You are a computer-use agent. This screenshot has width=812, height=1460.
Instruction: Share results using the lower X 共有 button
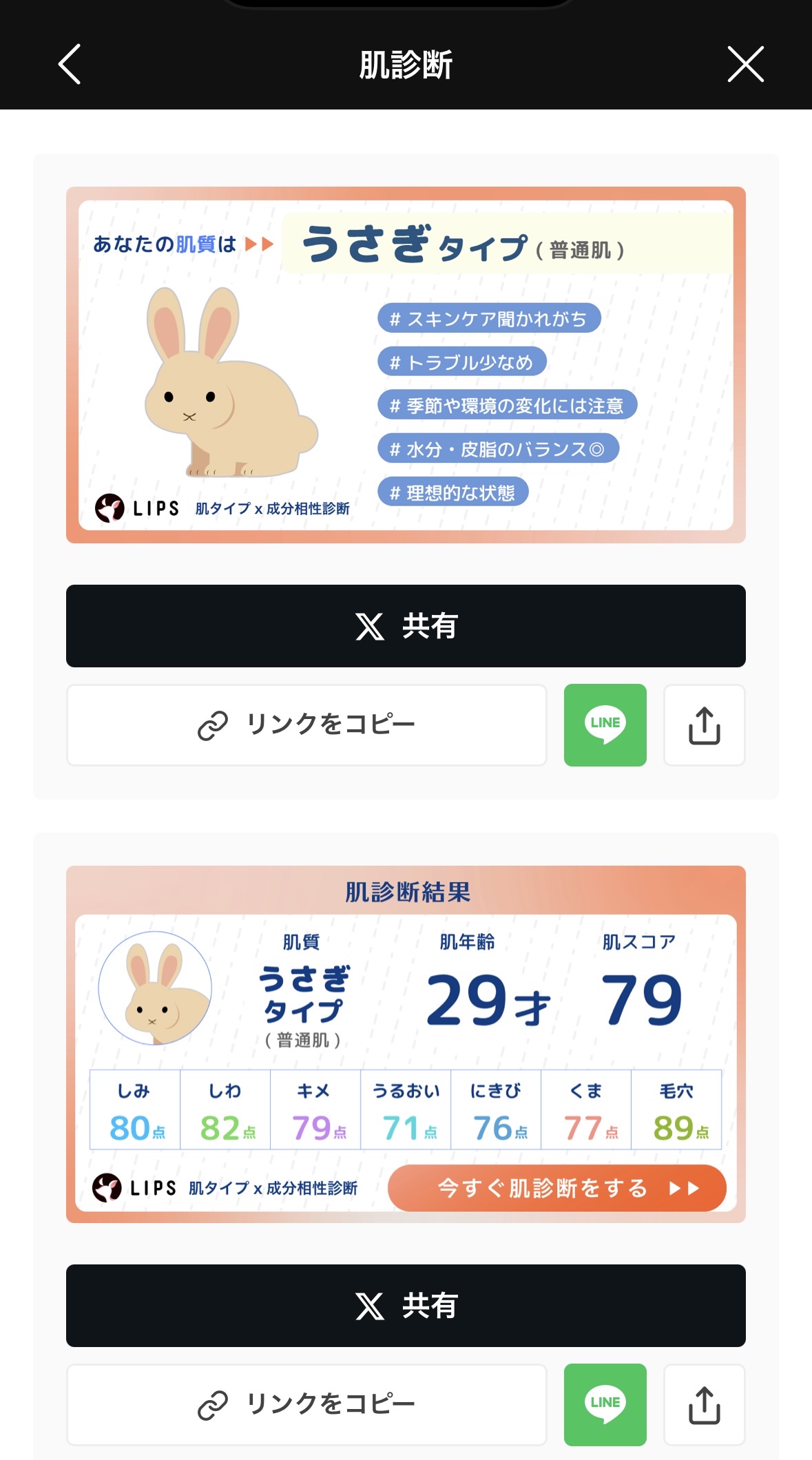[x=406, y=1305]
